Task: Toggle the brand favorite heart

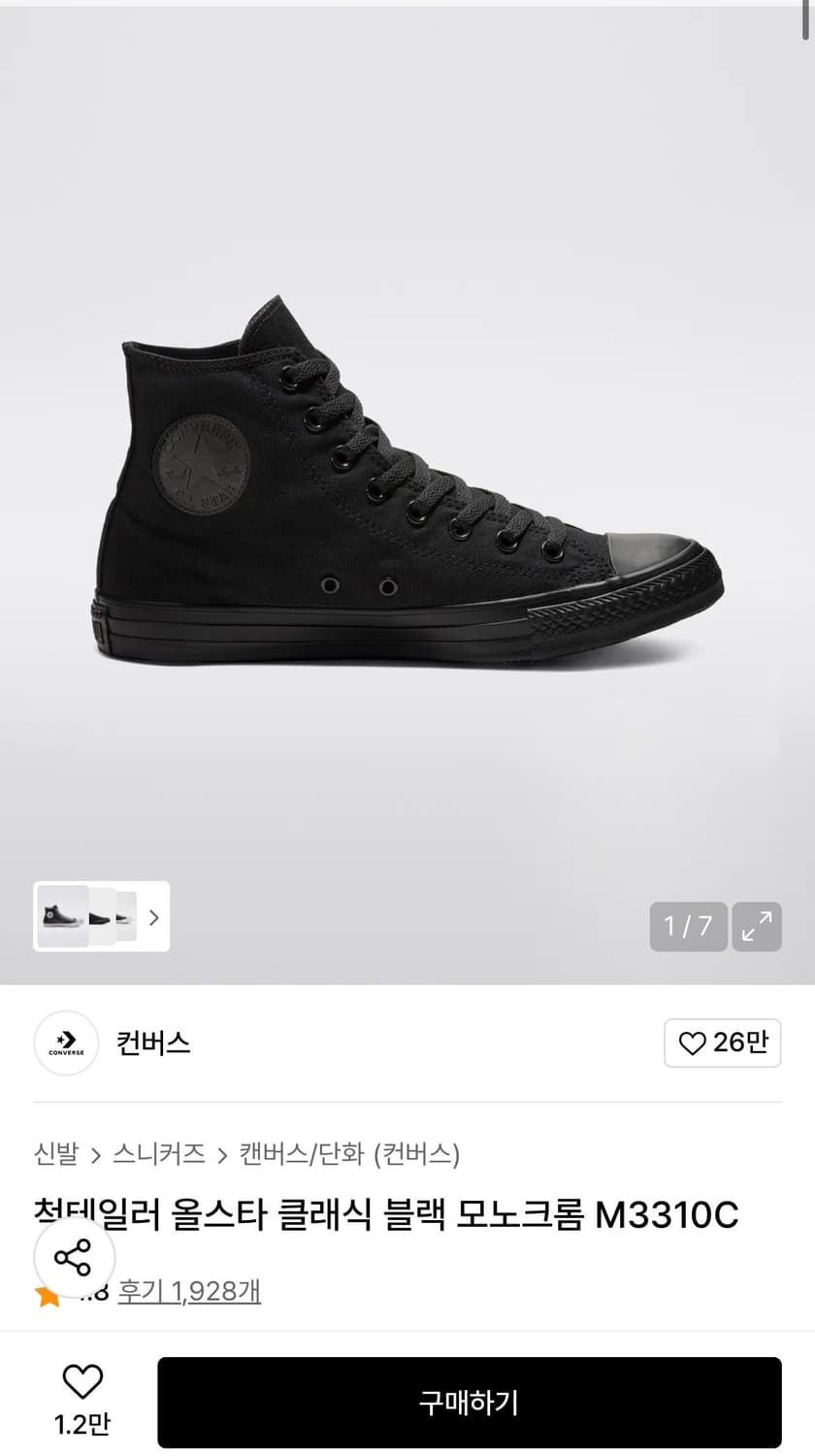Action: (693, 1042)
